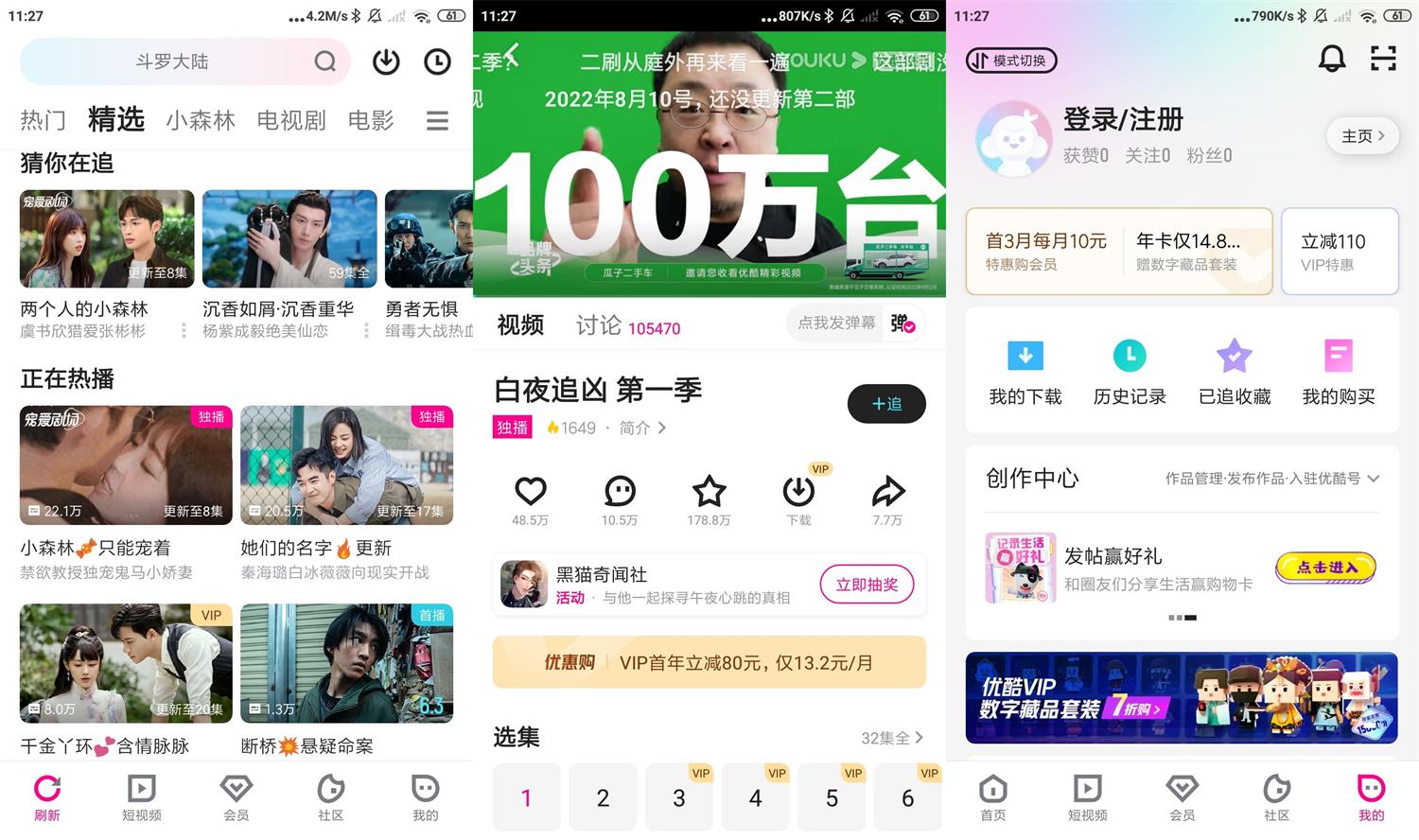Open 历史记录 viewing history
The image size is (1419, 840).
click(1130, 372)
